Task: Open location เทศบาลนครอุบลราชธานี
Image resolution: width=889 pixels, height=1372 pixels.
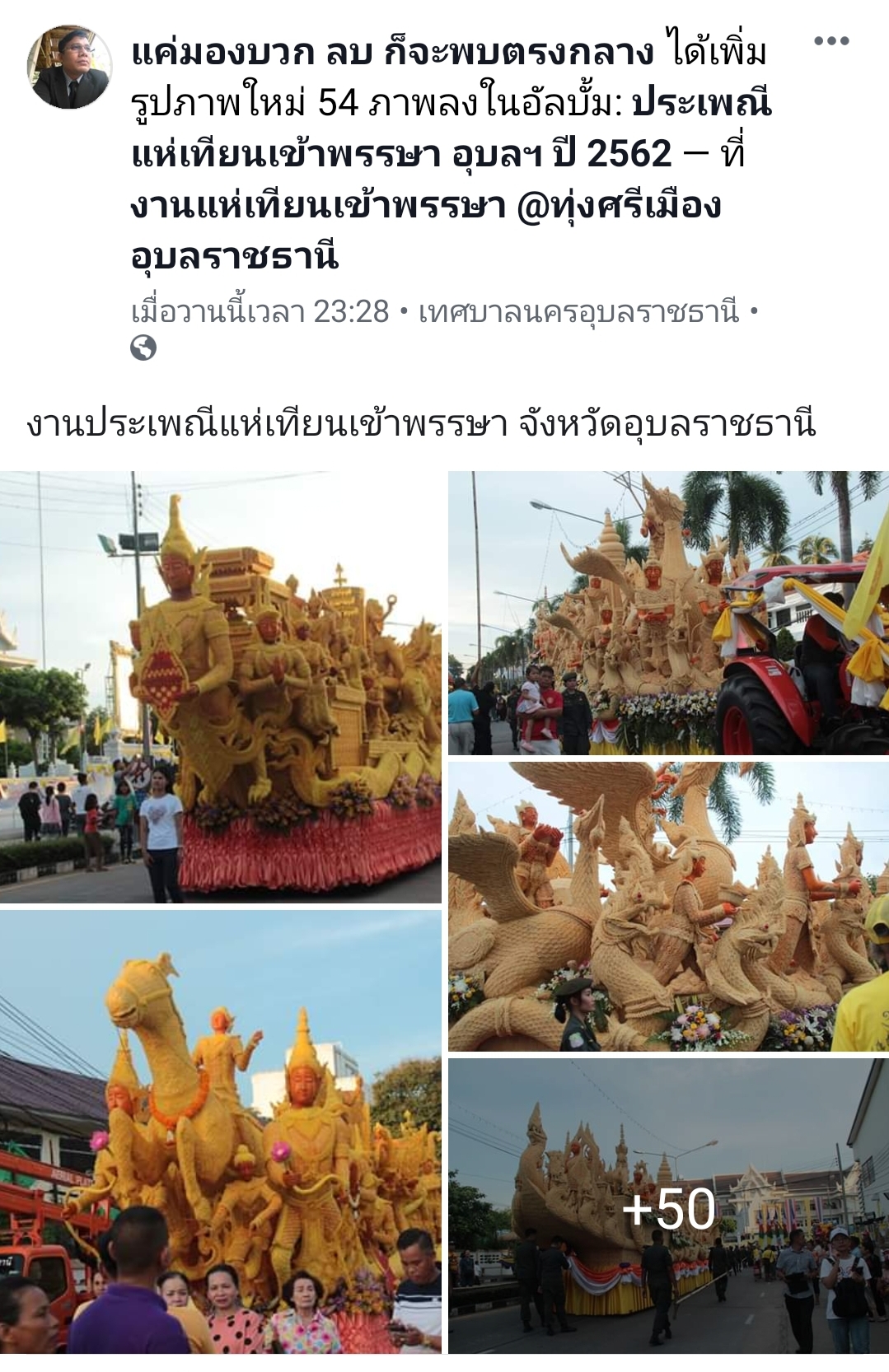Action: [x=578, y=312]
